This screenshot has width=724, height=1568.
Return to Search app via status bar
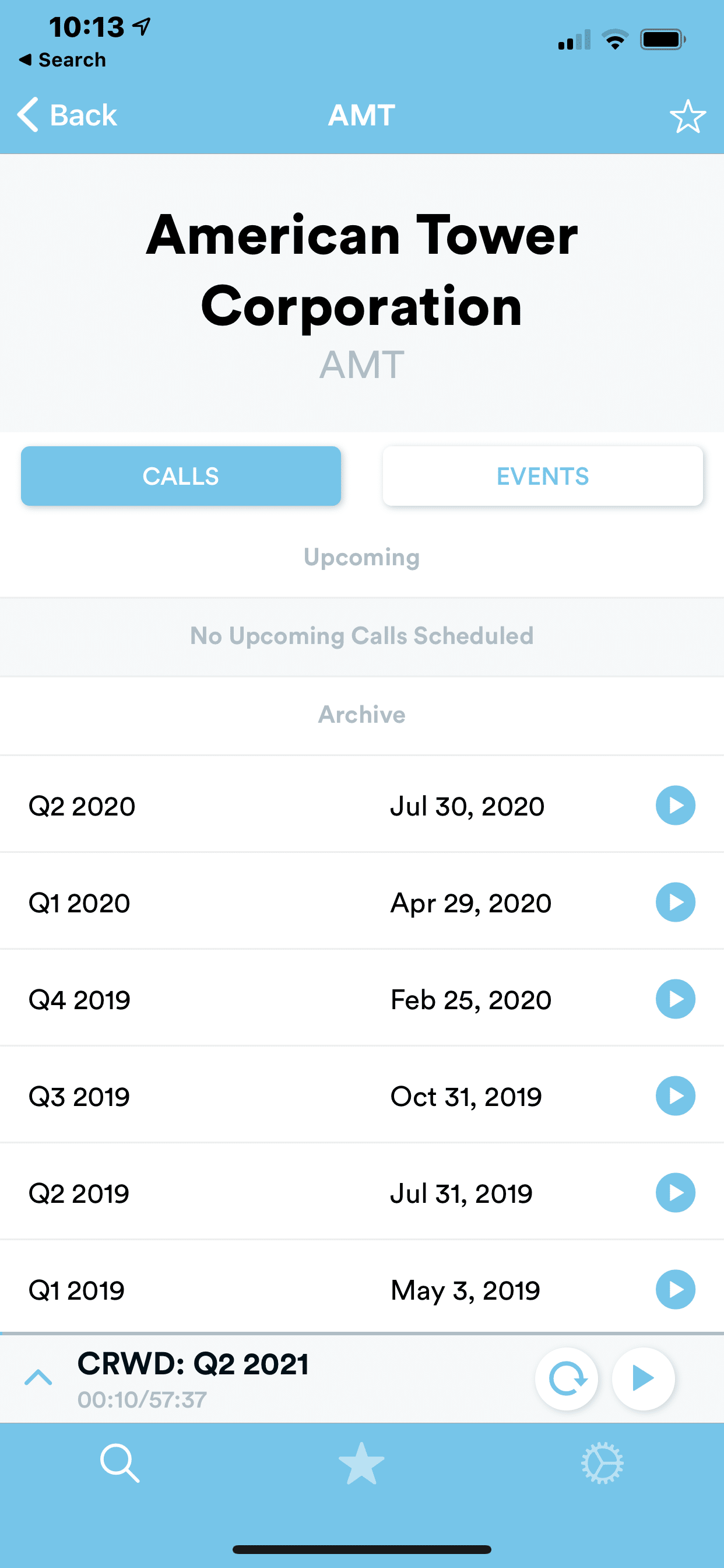point(62,60)
